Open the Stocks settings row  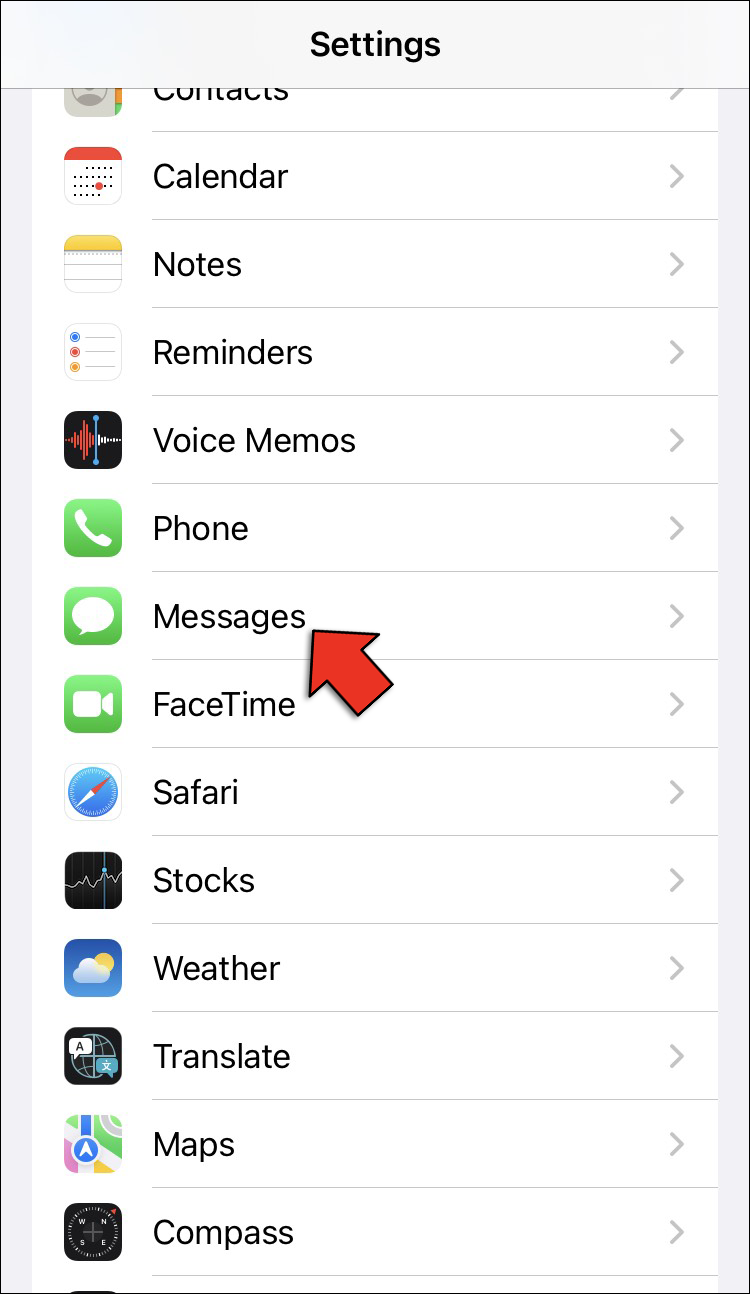point(203,881)
